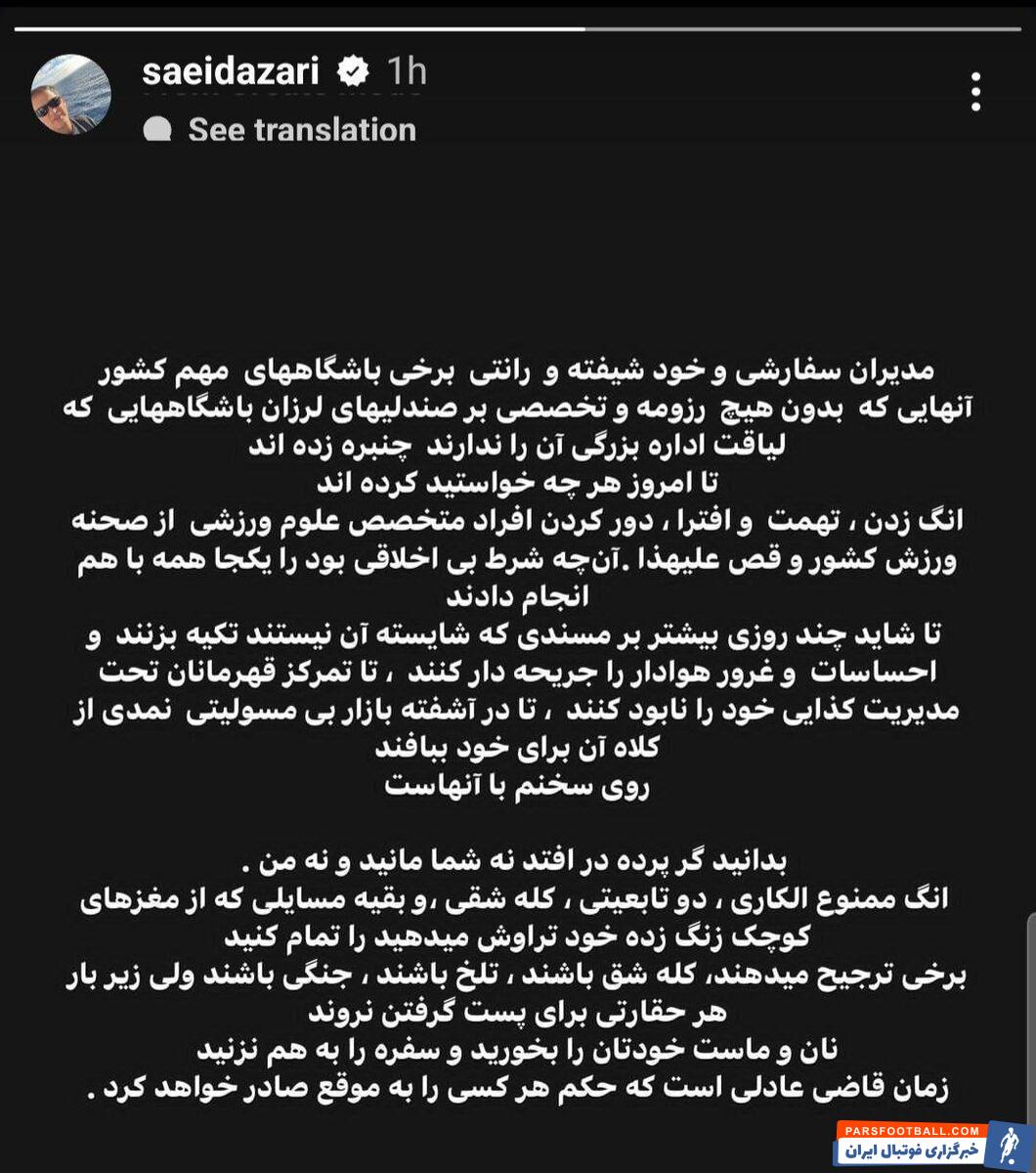Open the three-dot story options menu
Viewport: 1036px width, 1173px height.
pyautogui.click(x=973, y=90)
